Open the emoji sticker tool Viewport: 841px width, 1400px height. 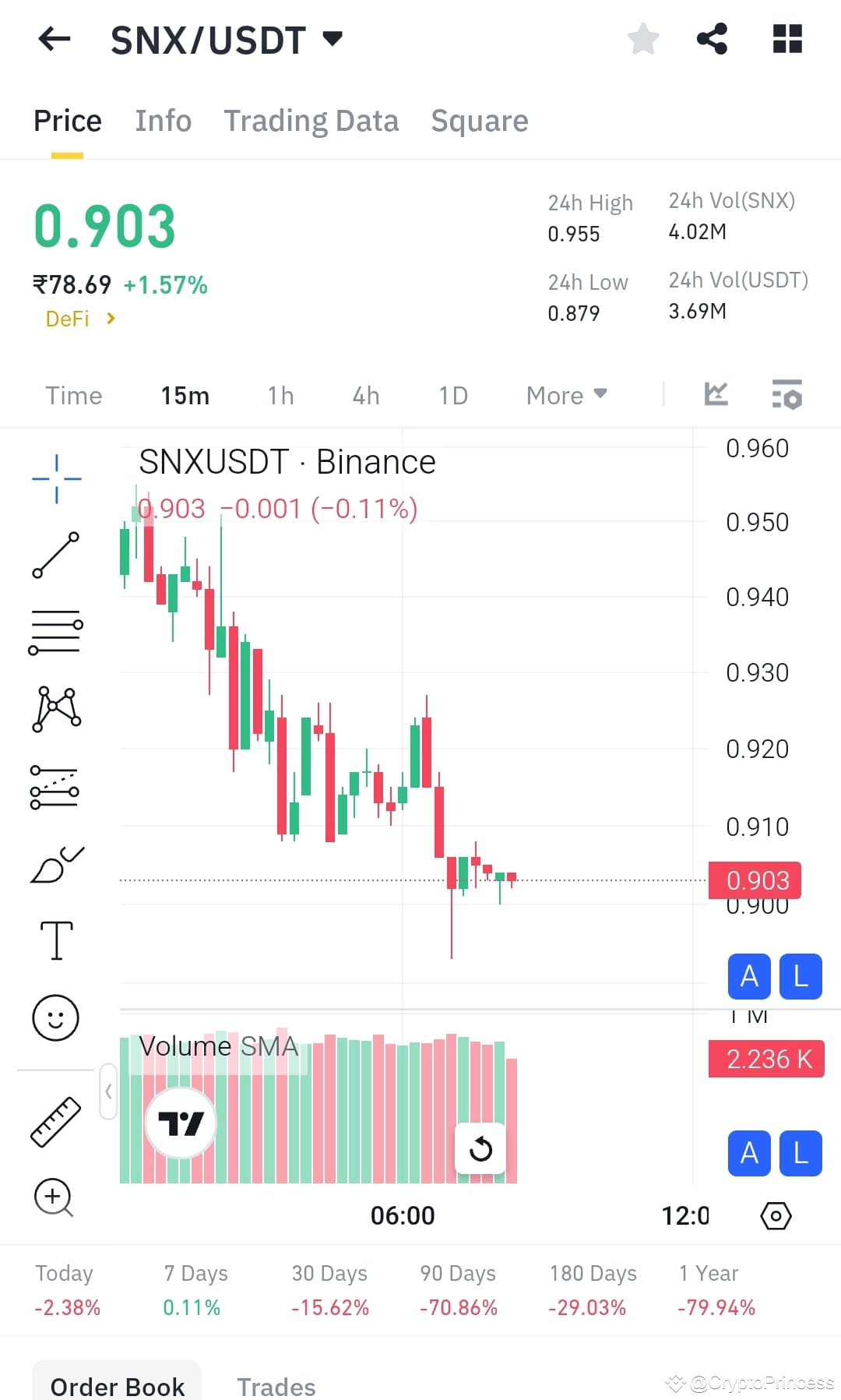pos(55,1017)
